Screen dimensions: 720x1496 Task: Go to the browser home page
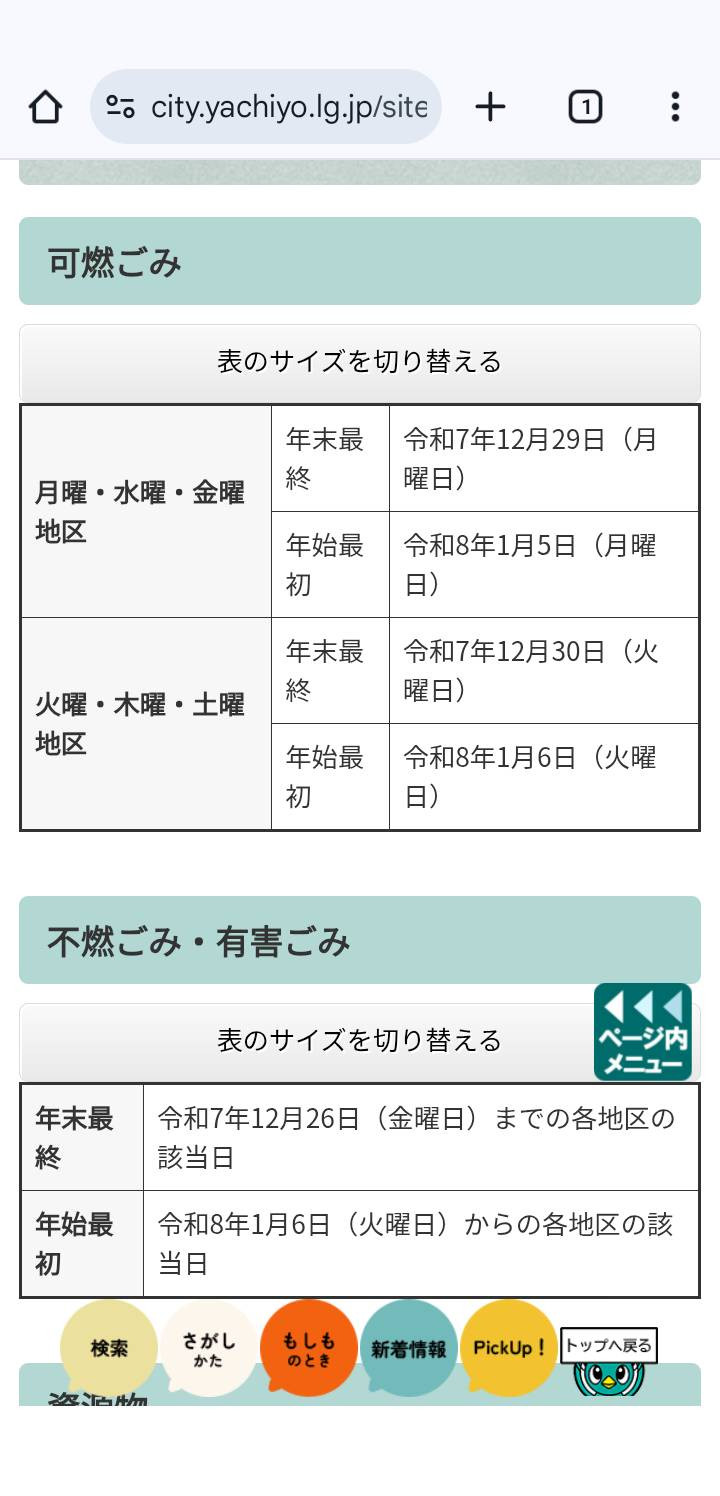coord(45,107)
